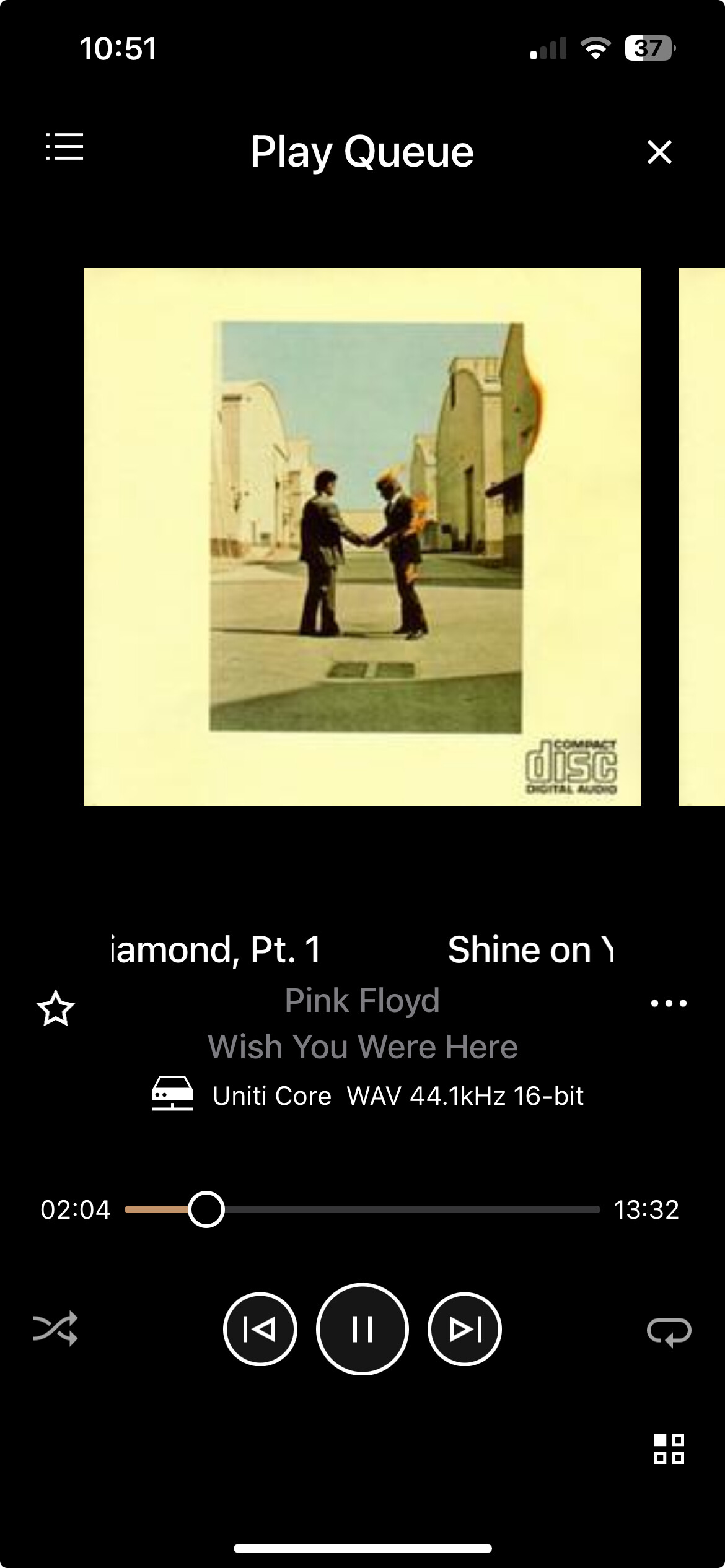This screenshot has width=725, height=1568.
Task: Toggle shuffle playback
Action: pos(56,1329)
